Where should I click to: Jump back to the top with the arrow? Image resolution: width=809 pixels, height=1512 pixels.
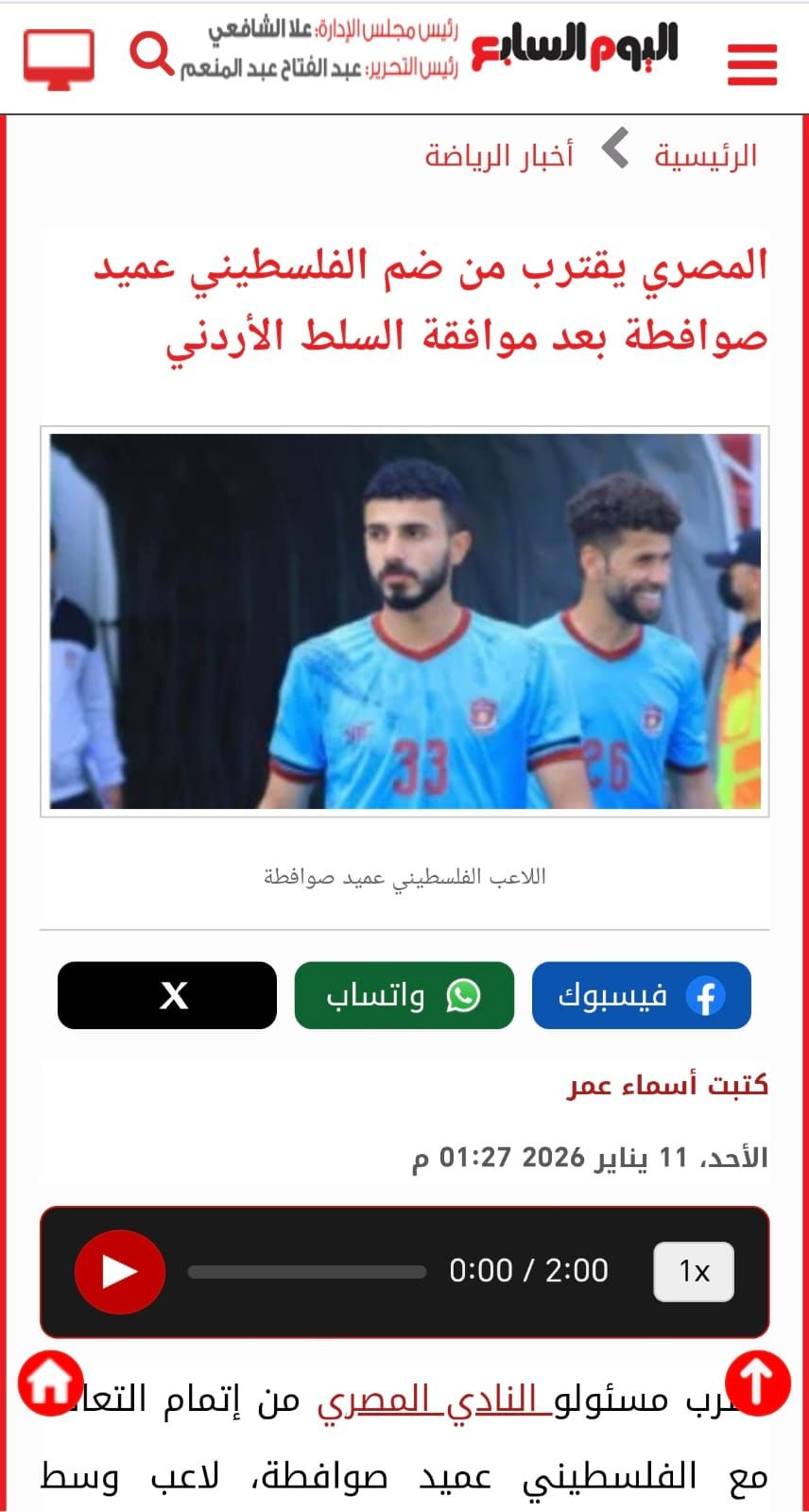[757, 1383]
